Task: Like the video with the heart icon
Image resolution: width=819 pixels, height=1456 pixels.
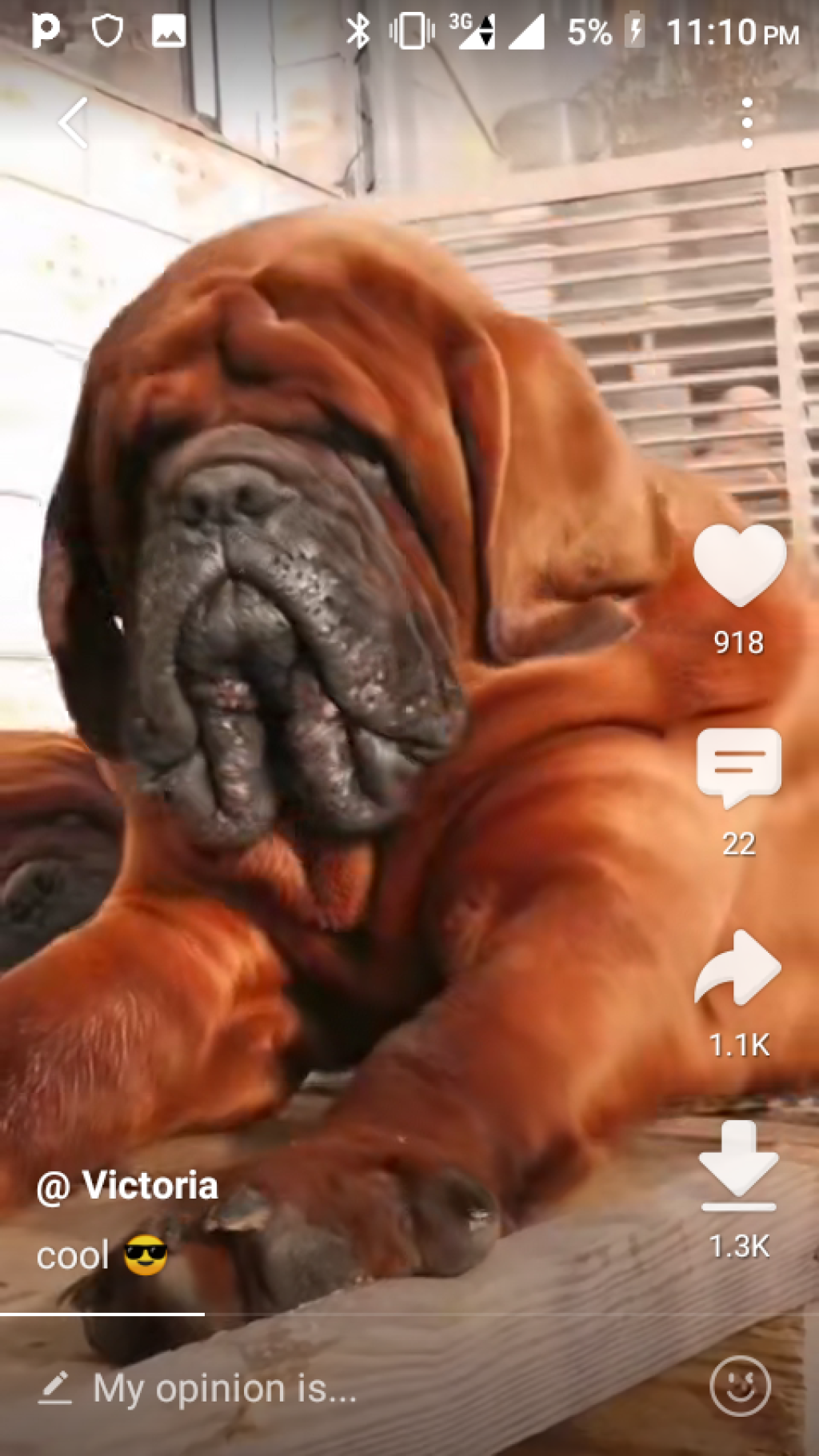Action: [x=739, y=564]
